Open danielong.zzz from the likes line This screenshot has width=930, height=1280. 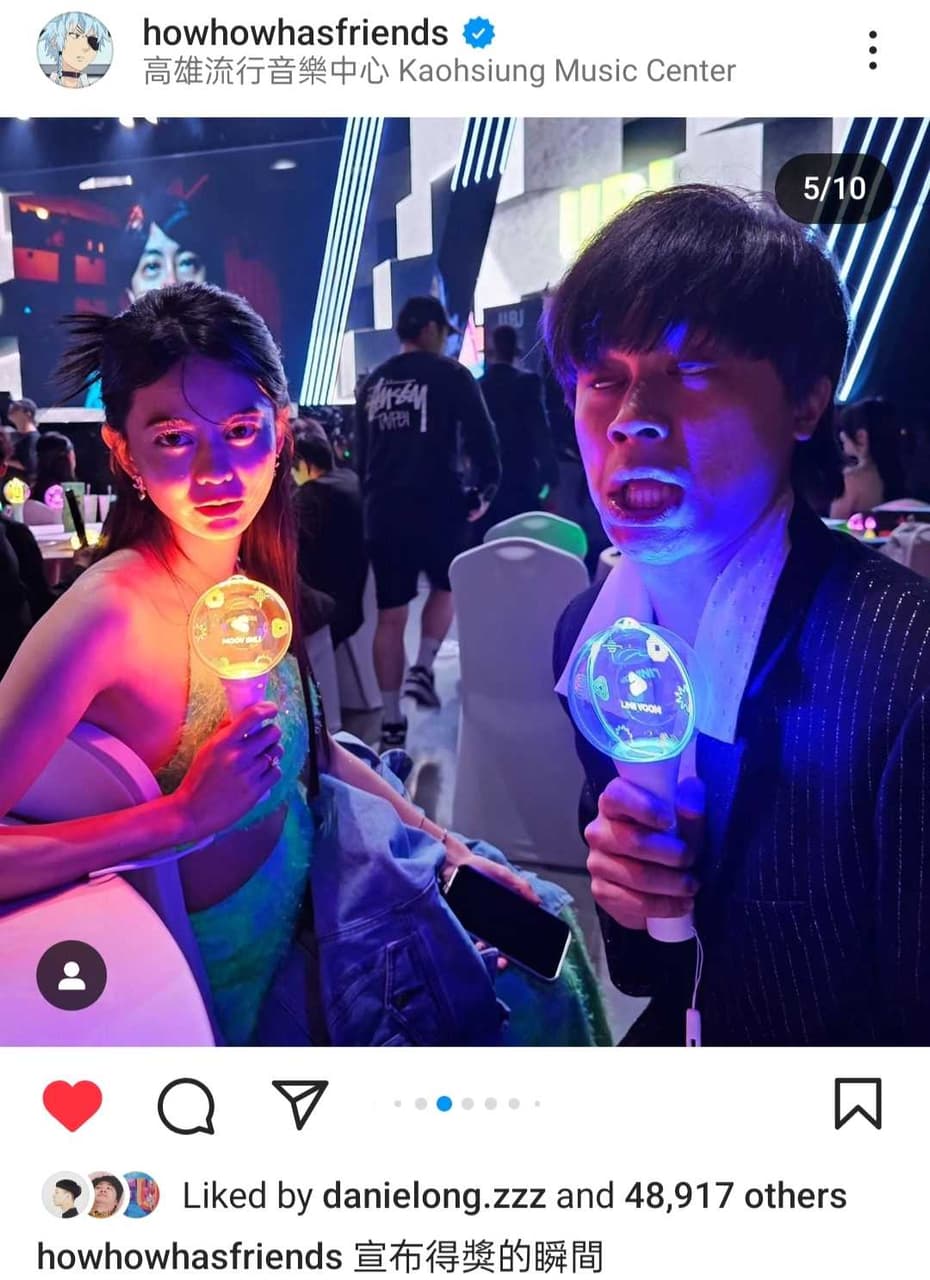[x=435, y=1195]
